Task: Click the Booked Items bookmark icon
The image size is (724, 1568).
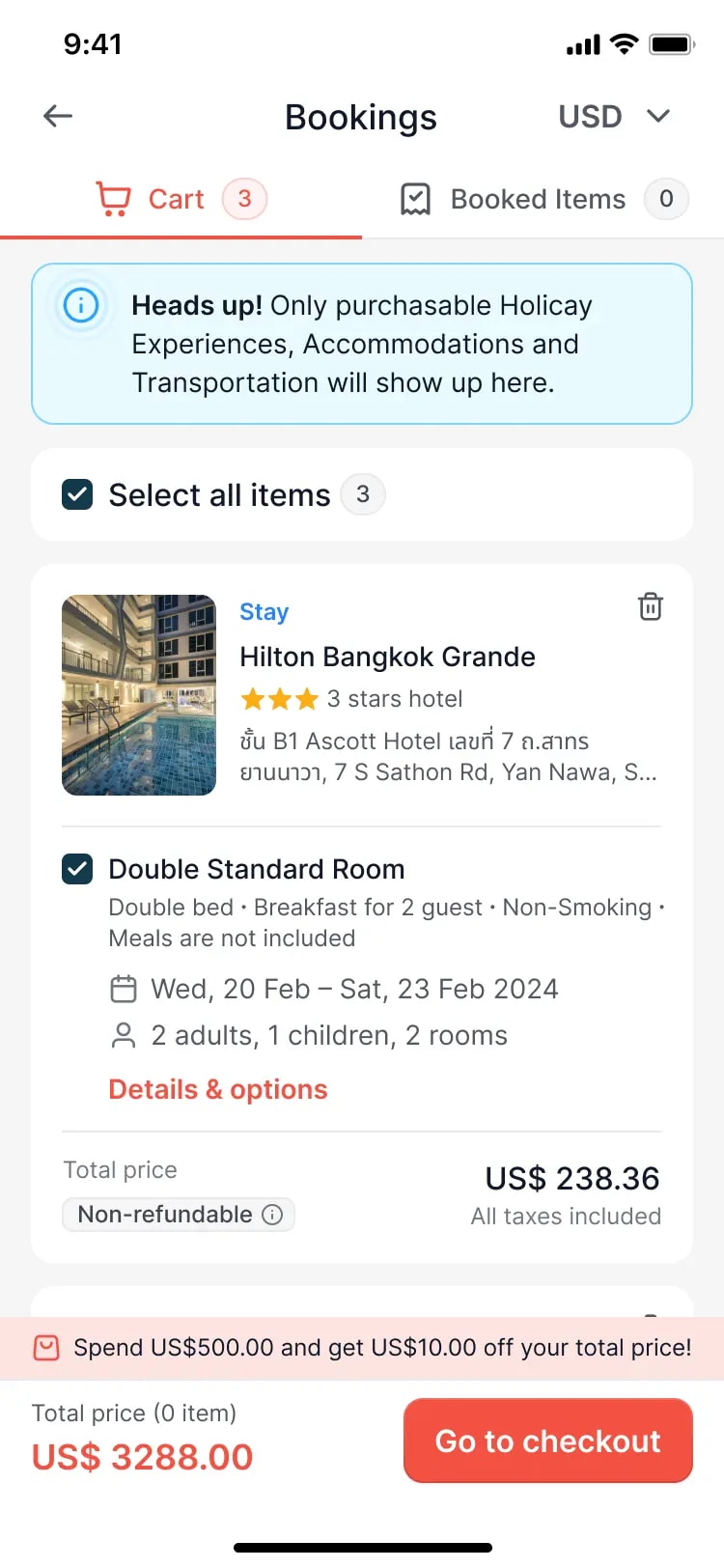Action: pyautogui.click(x=415, y=198)
